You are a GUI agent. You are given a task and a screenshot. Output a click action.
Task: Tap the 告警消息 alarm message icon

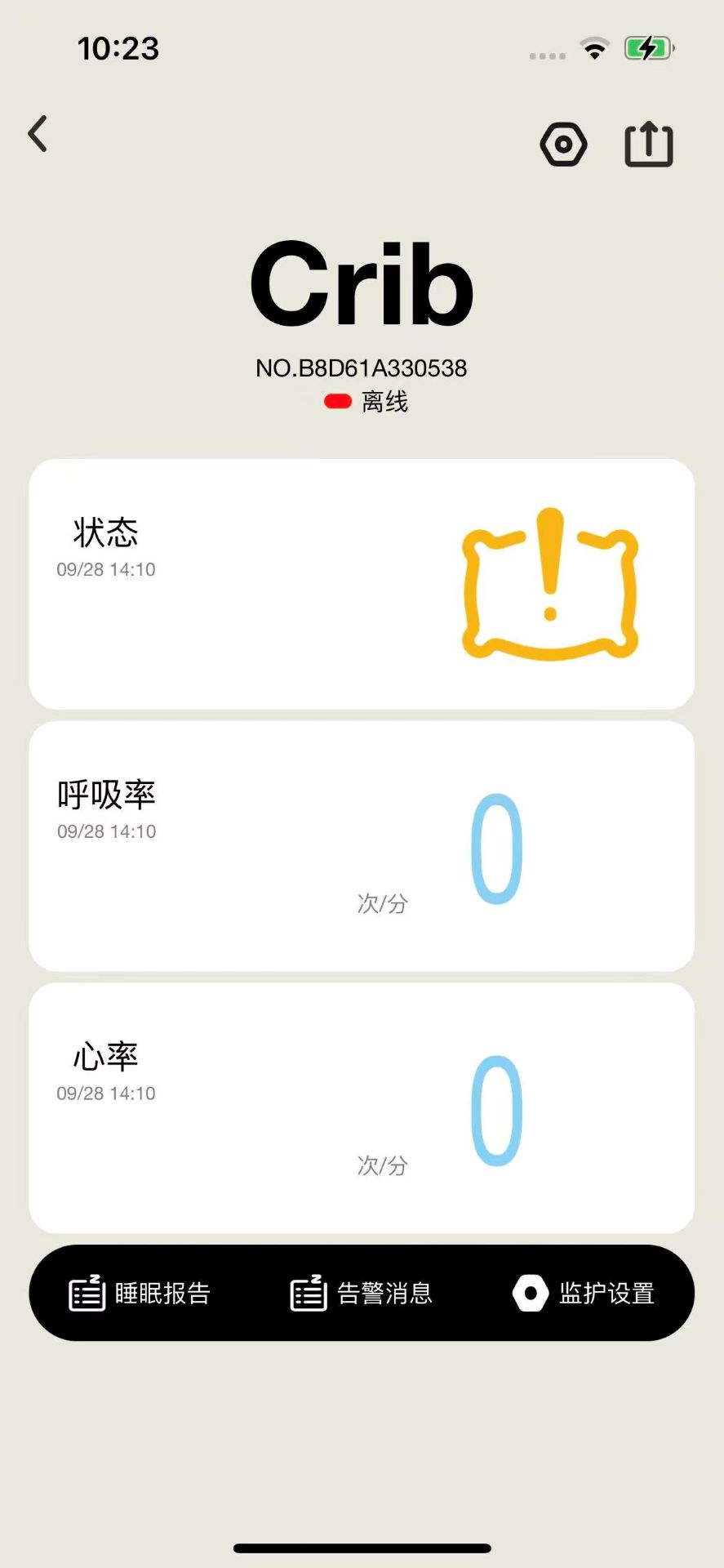[306, 1293]
